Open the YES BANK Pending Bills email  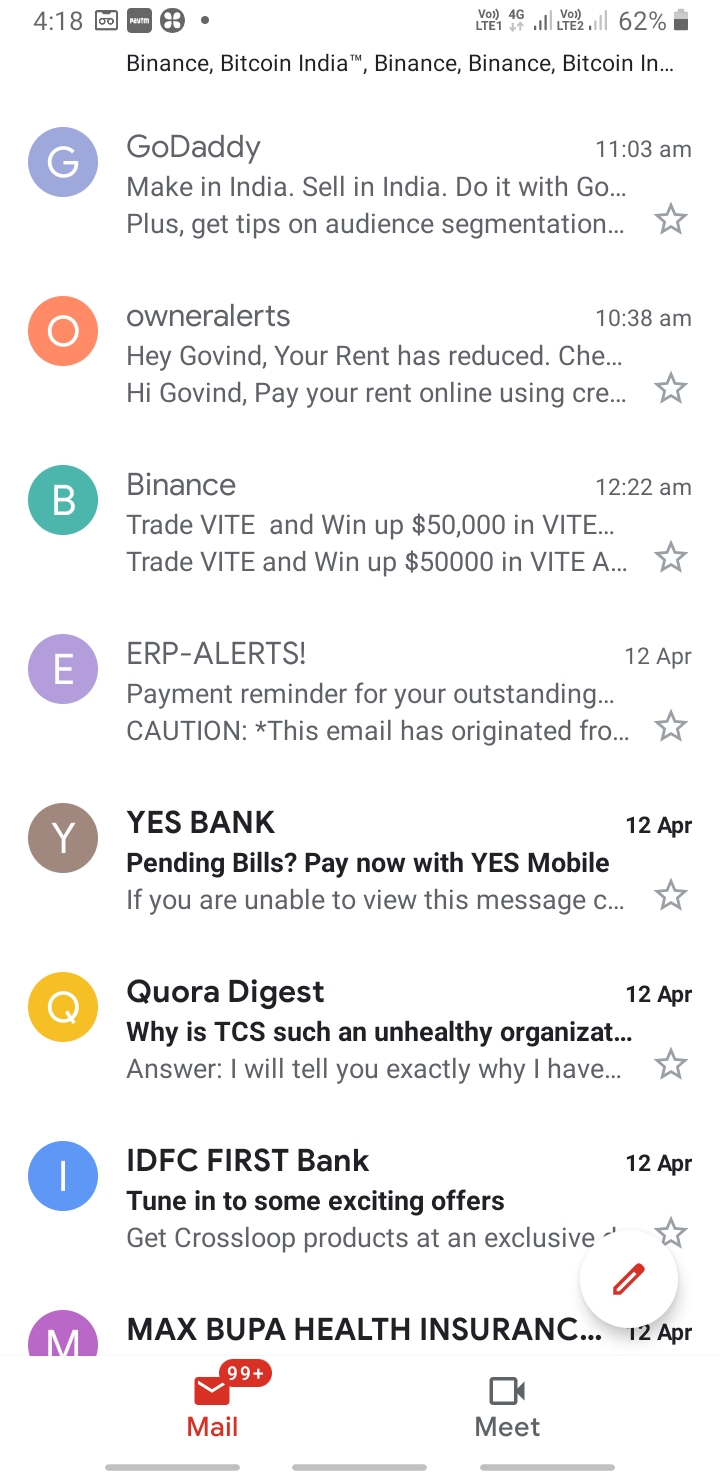coord(375,862)
